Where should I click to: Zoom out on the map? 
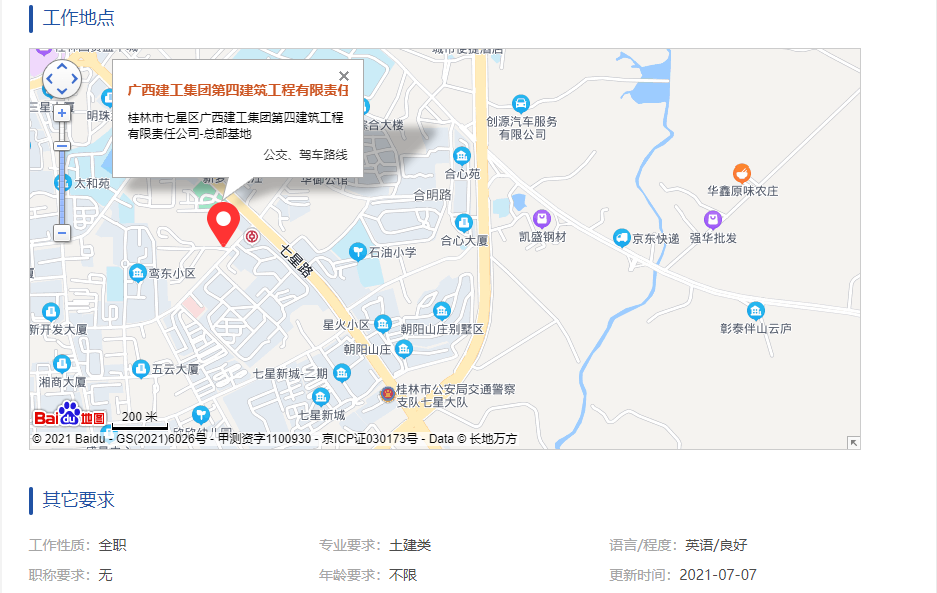pyautogui.click(x=62, y=232)
